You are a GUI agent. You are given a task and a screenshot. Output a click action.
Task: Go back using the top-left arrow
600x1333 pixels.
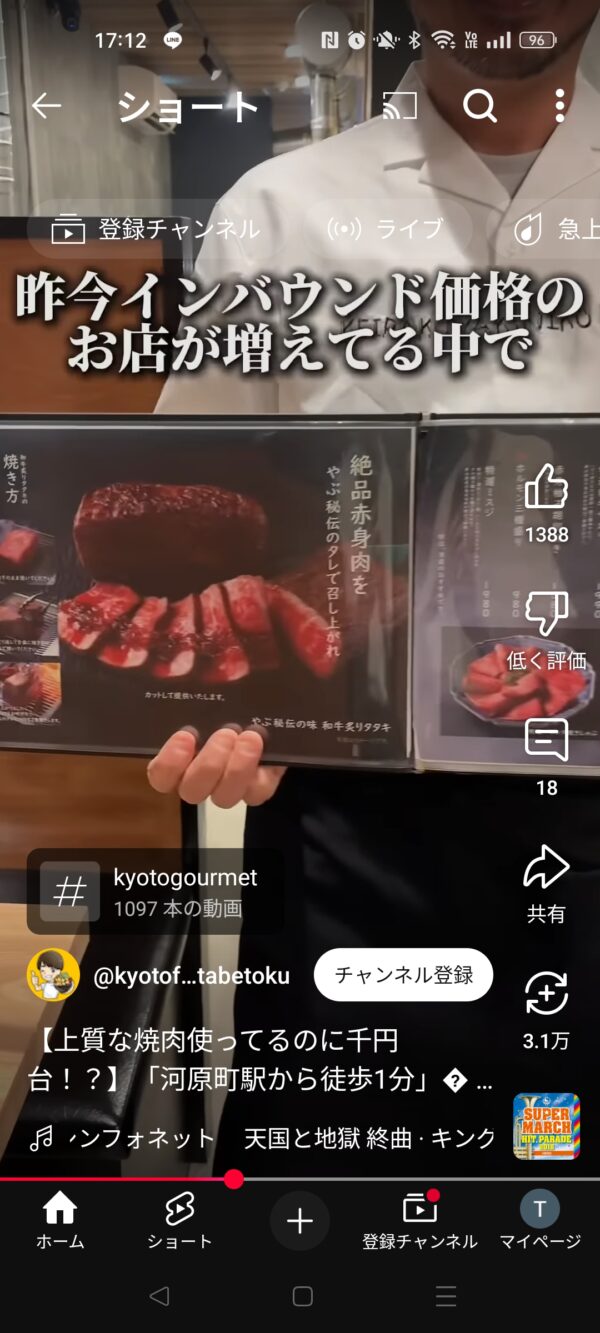pos(46,105)
